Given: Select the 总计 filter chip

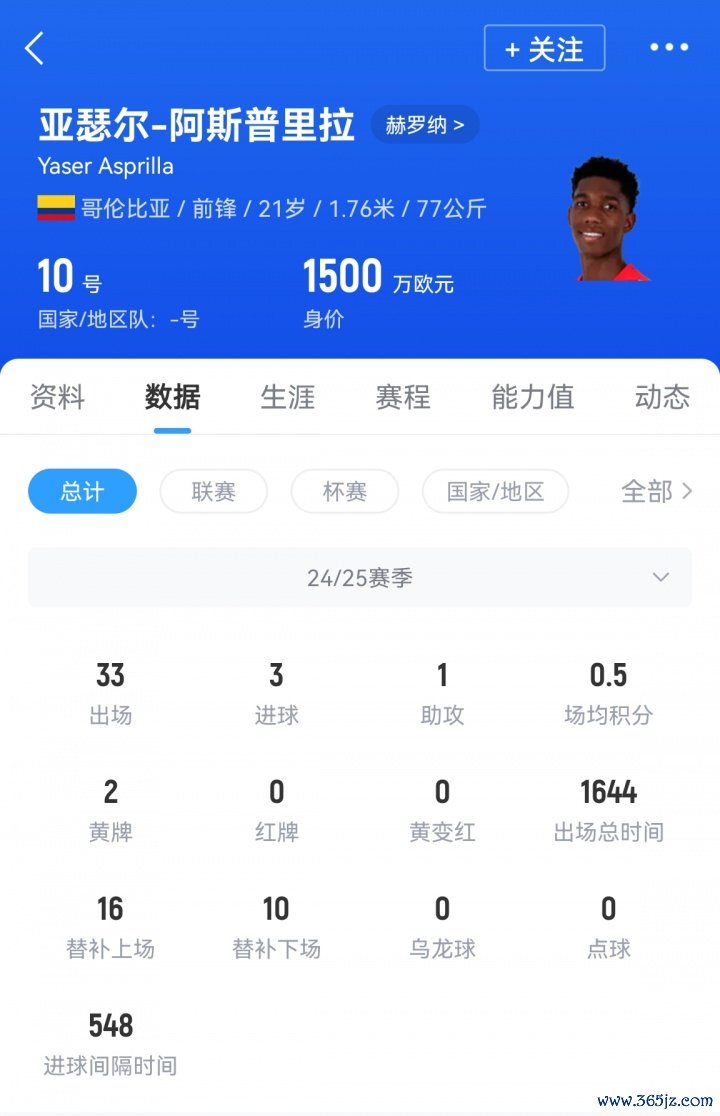Looking at the screenshot, I should coord(82,491).
